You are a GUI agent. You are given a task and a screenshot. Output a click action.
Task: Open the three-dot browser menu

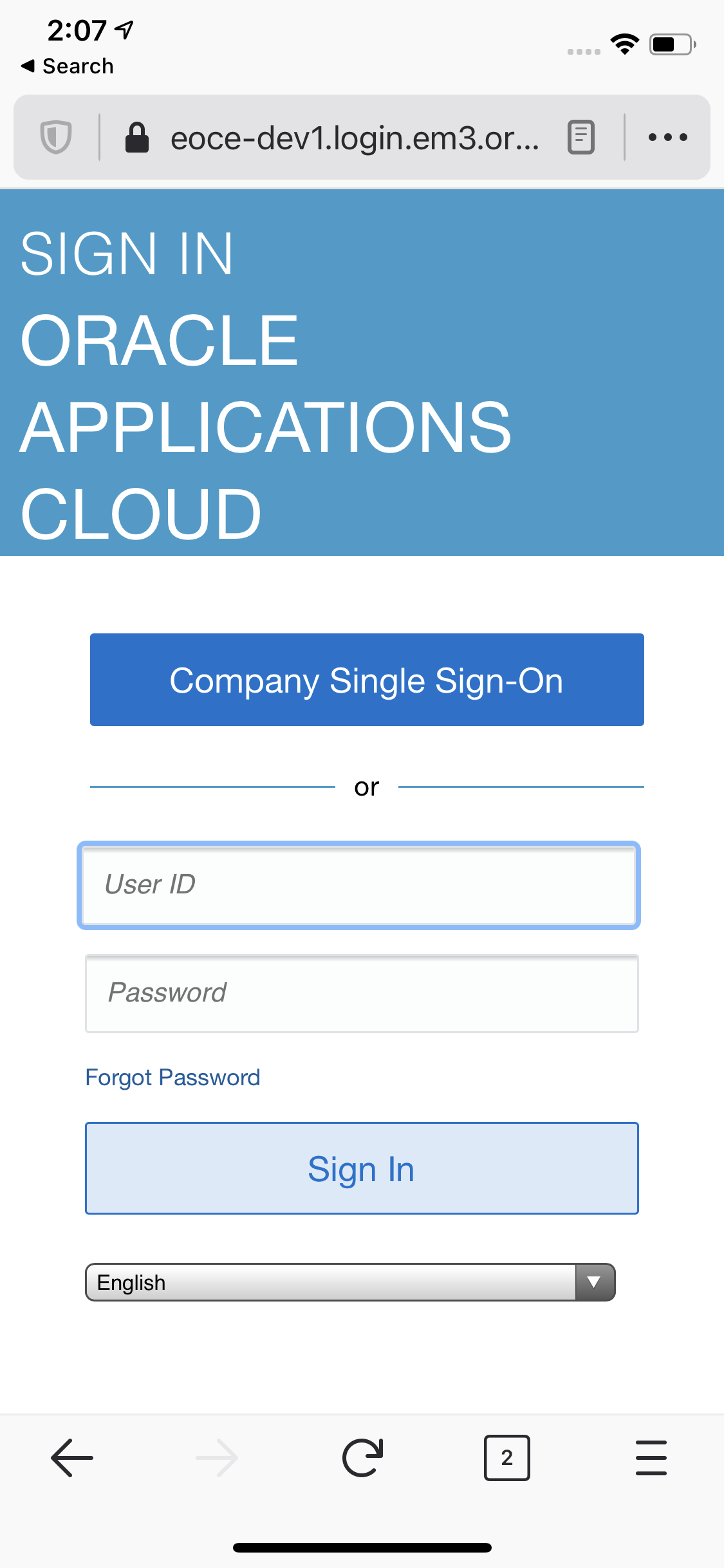(667, 136)
